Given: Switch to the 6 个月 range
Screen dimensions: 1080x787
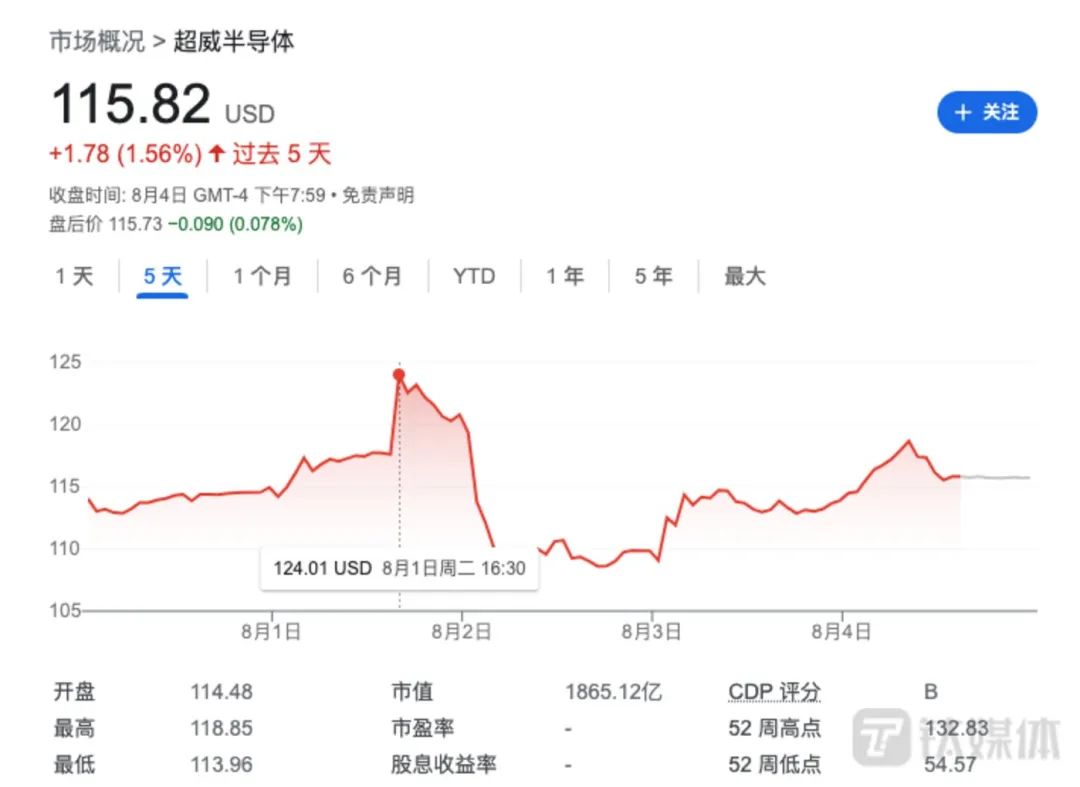Looking at the screenshot, I should 372,276.
